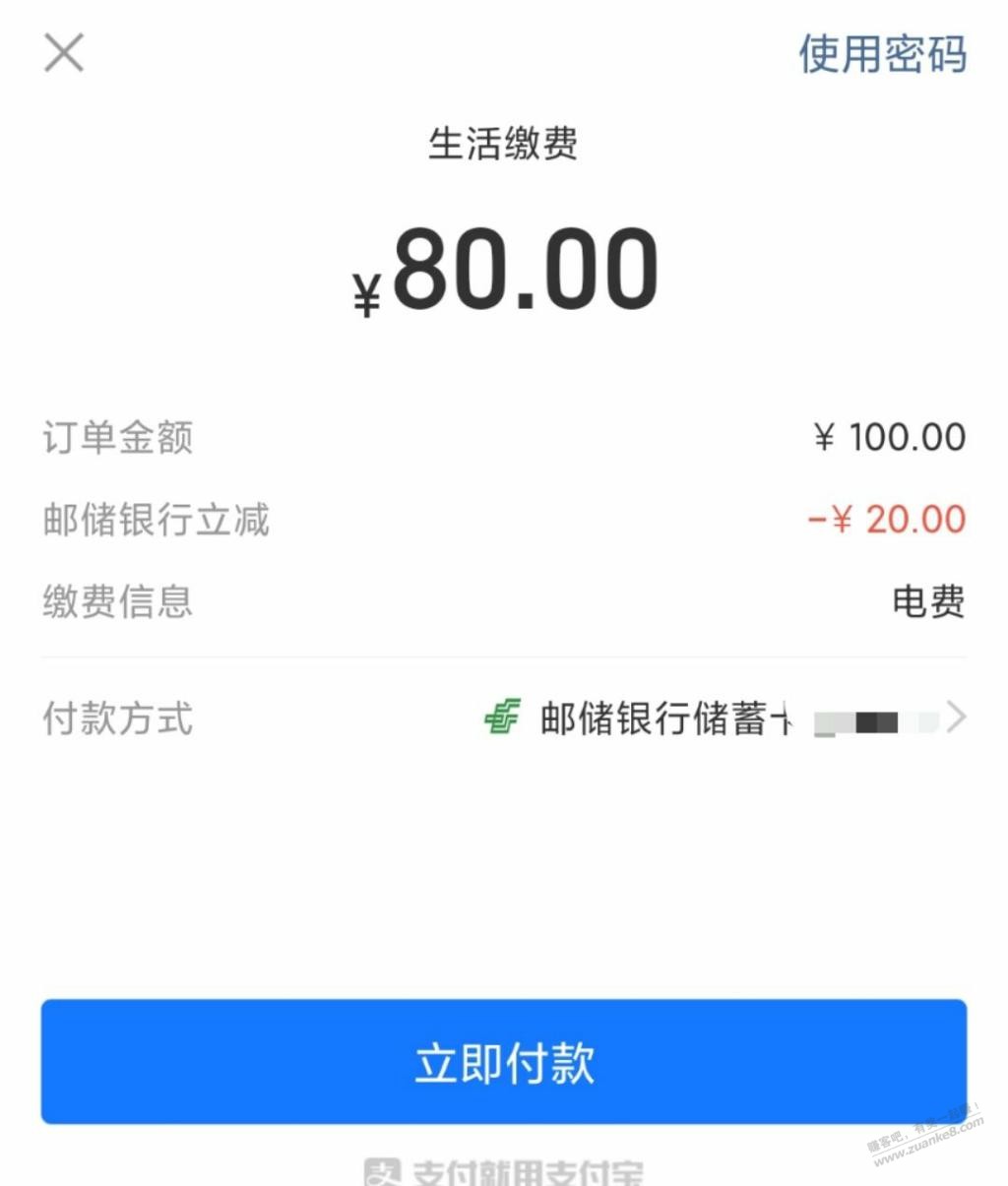Close the payment confirmation sheet

[x=64, y=52]
